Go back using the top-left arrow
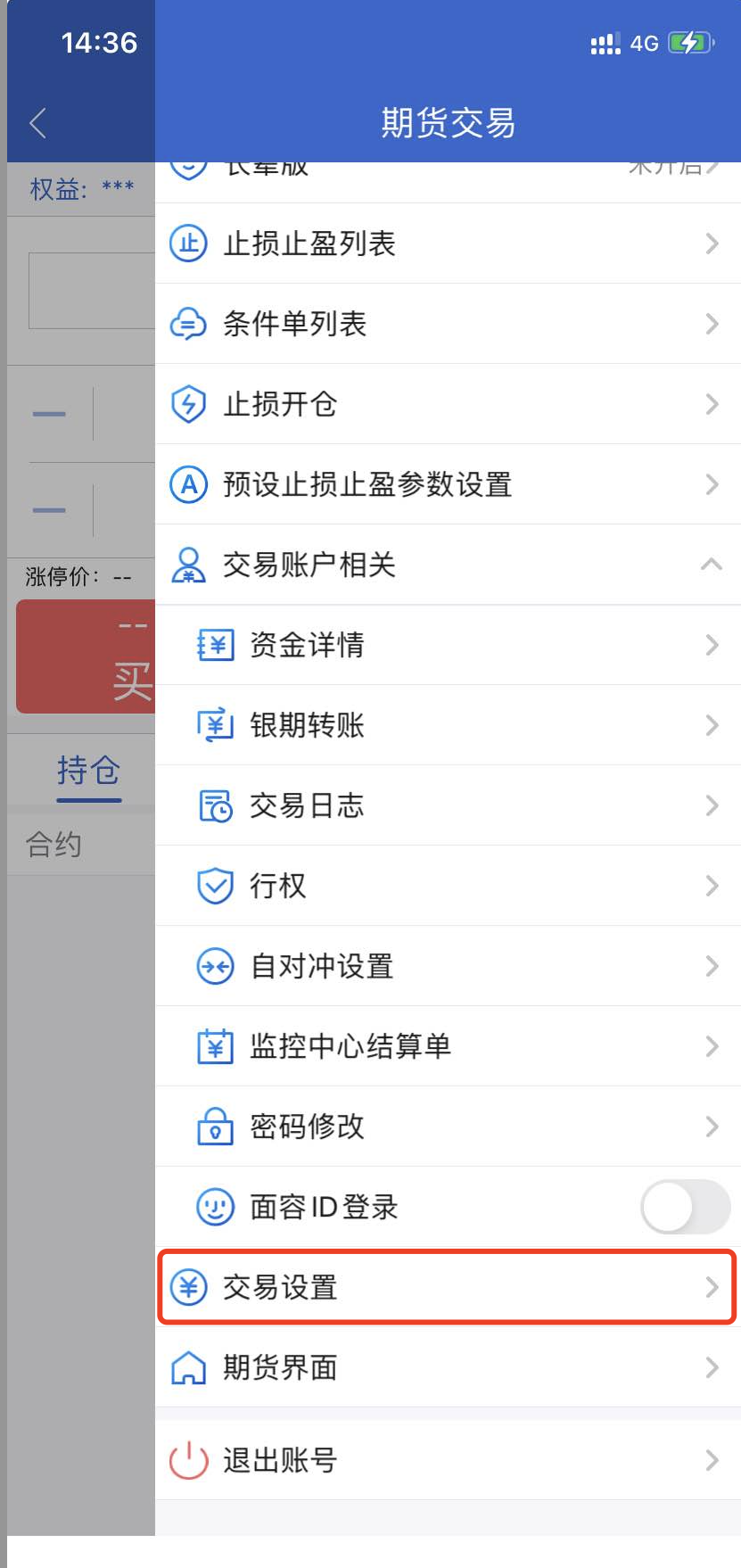 click(37, 123)
